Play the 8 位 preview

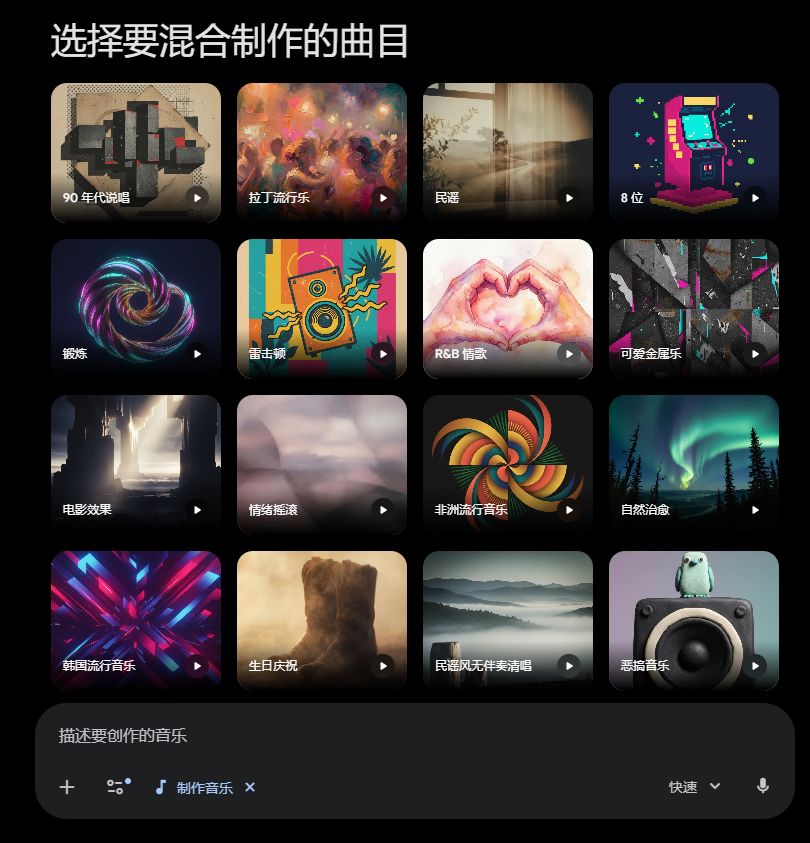(755, 198)
